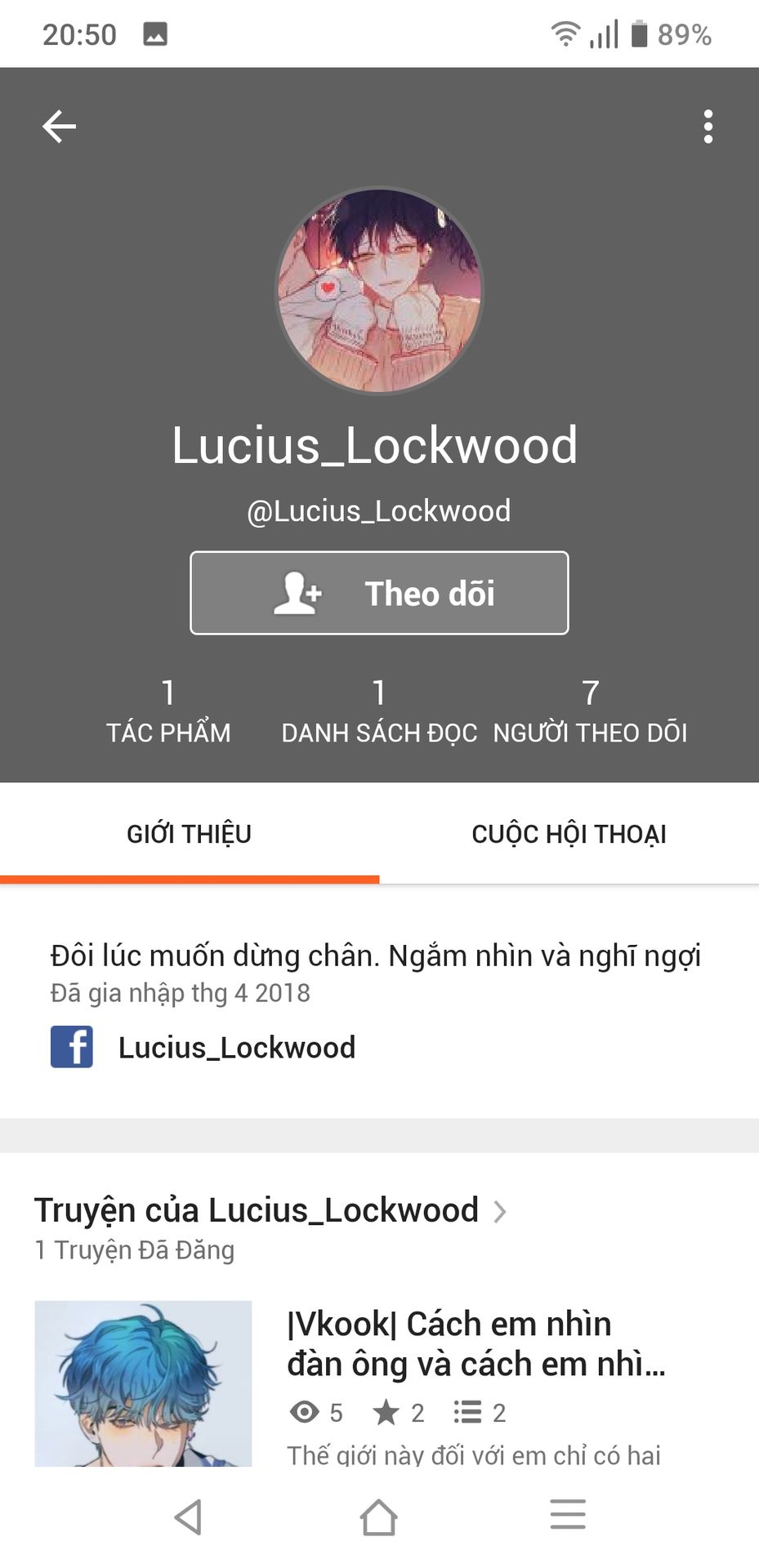Open recent apps from navigation bar
This screenshot has height=1568, width=759.
click(x=568, y=1515)
